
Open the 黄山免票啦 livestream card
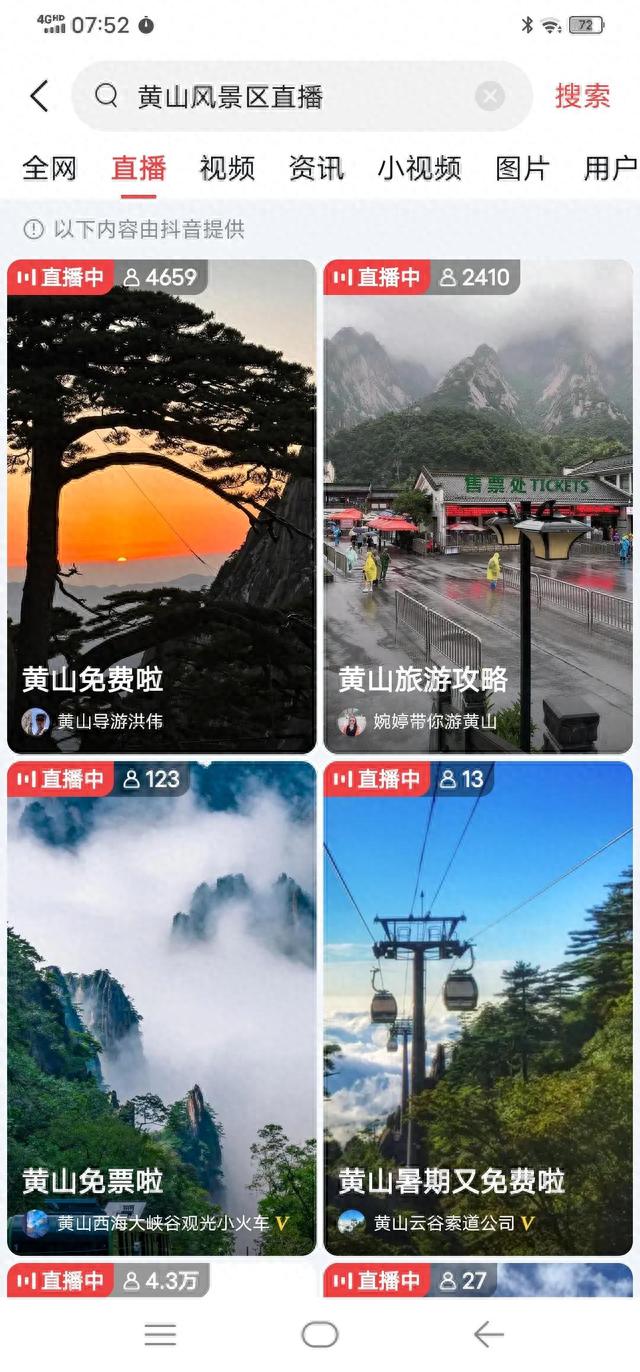[161, 1008]
